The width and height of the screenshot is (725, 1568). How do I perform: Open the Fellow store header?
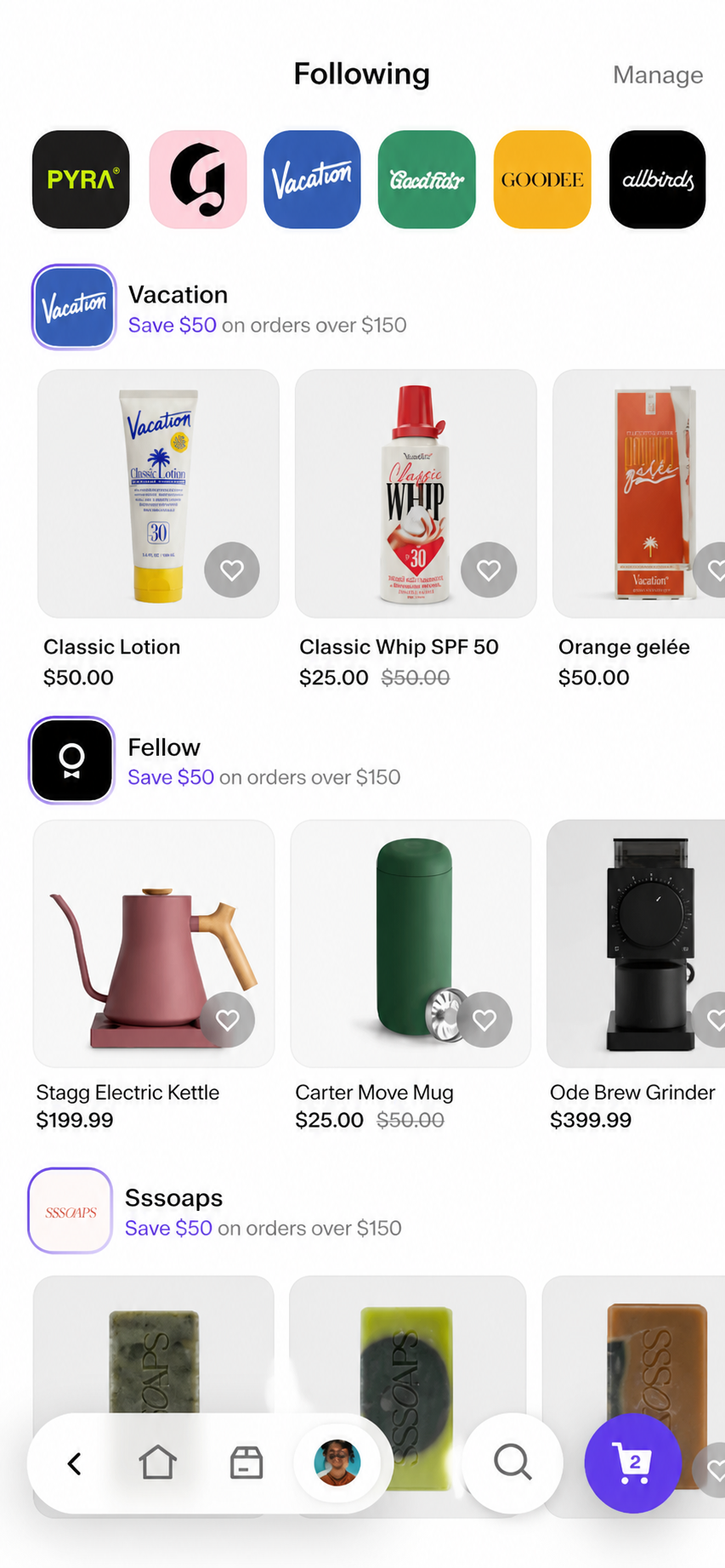pos(216,760)
